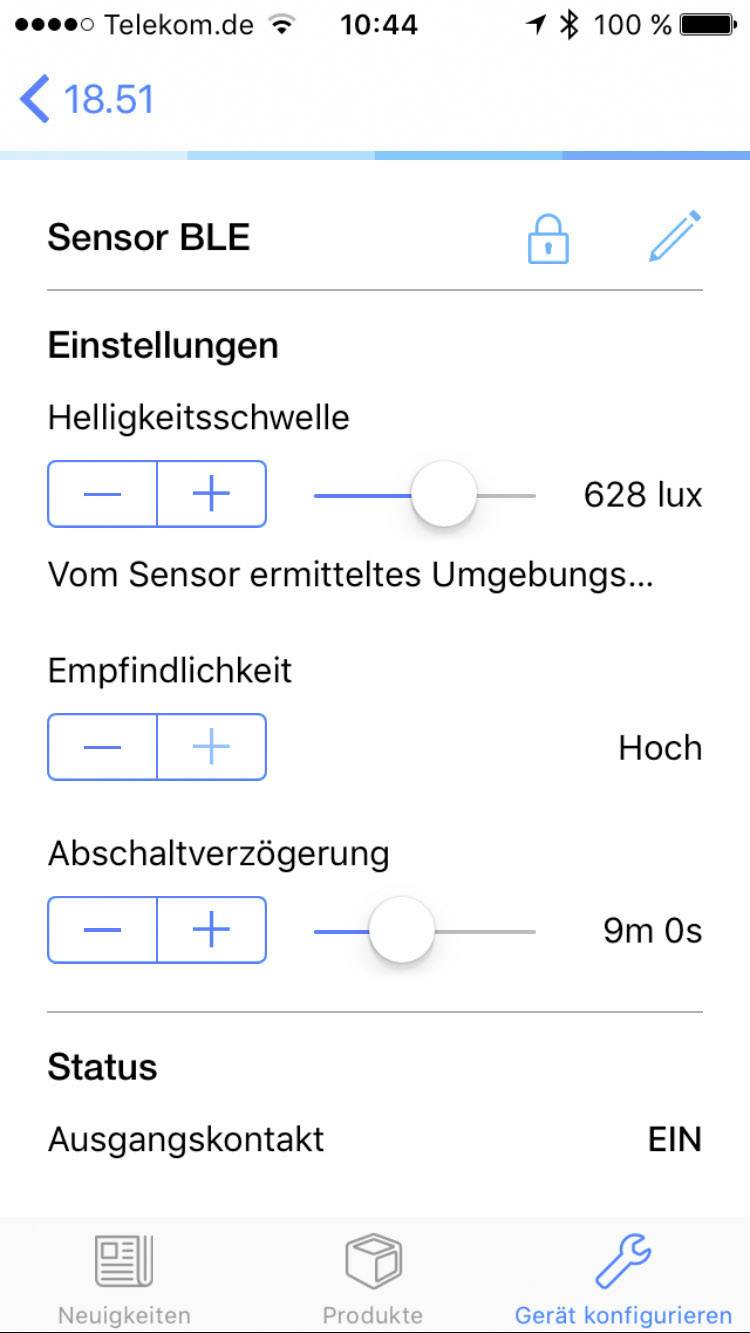The width and height of the screenshot is (750, 1333).
Task: Select the Gerät konfigurieren tab
Action: (x=623, y=1277)
